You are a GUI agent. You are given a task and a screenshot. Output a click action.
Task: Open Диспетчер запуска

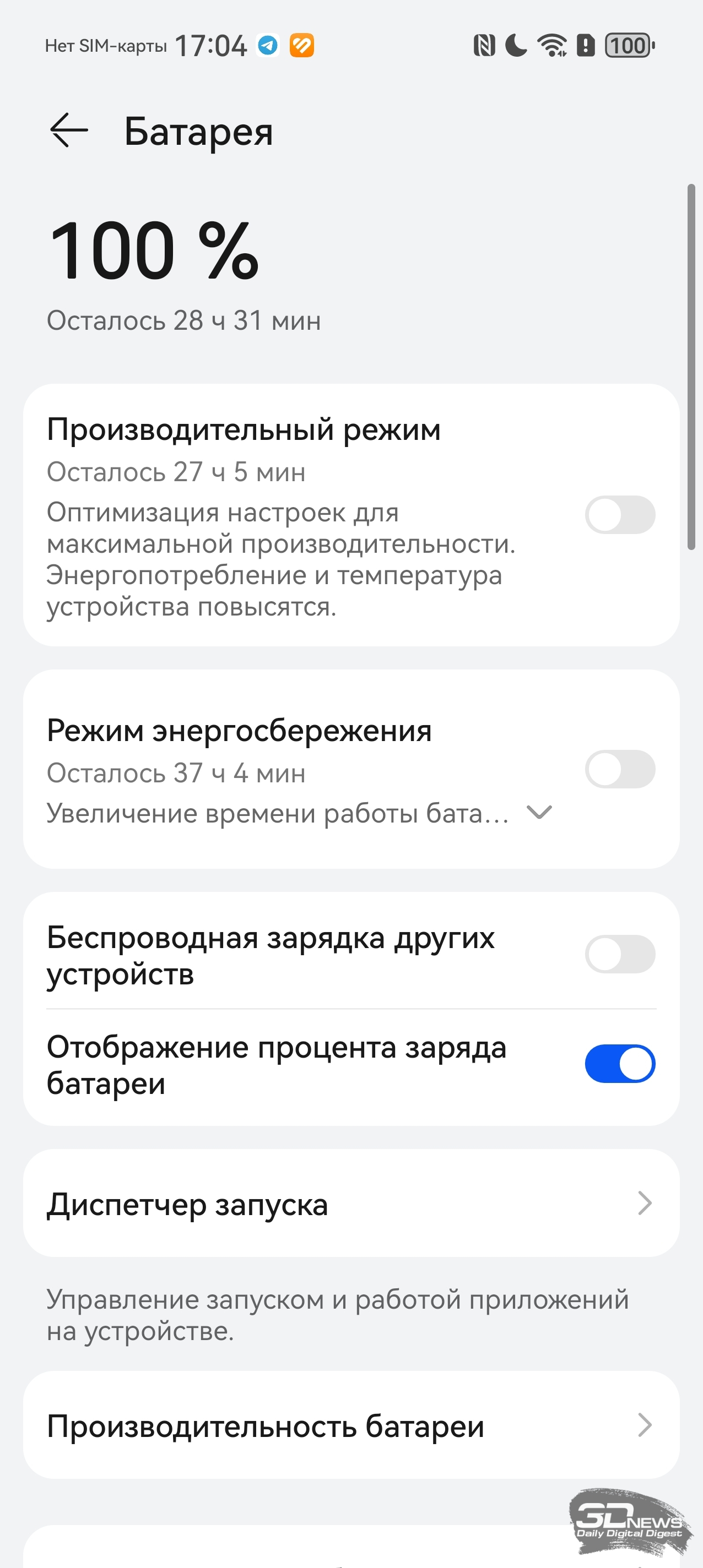(351, 1204)
